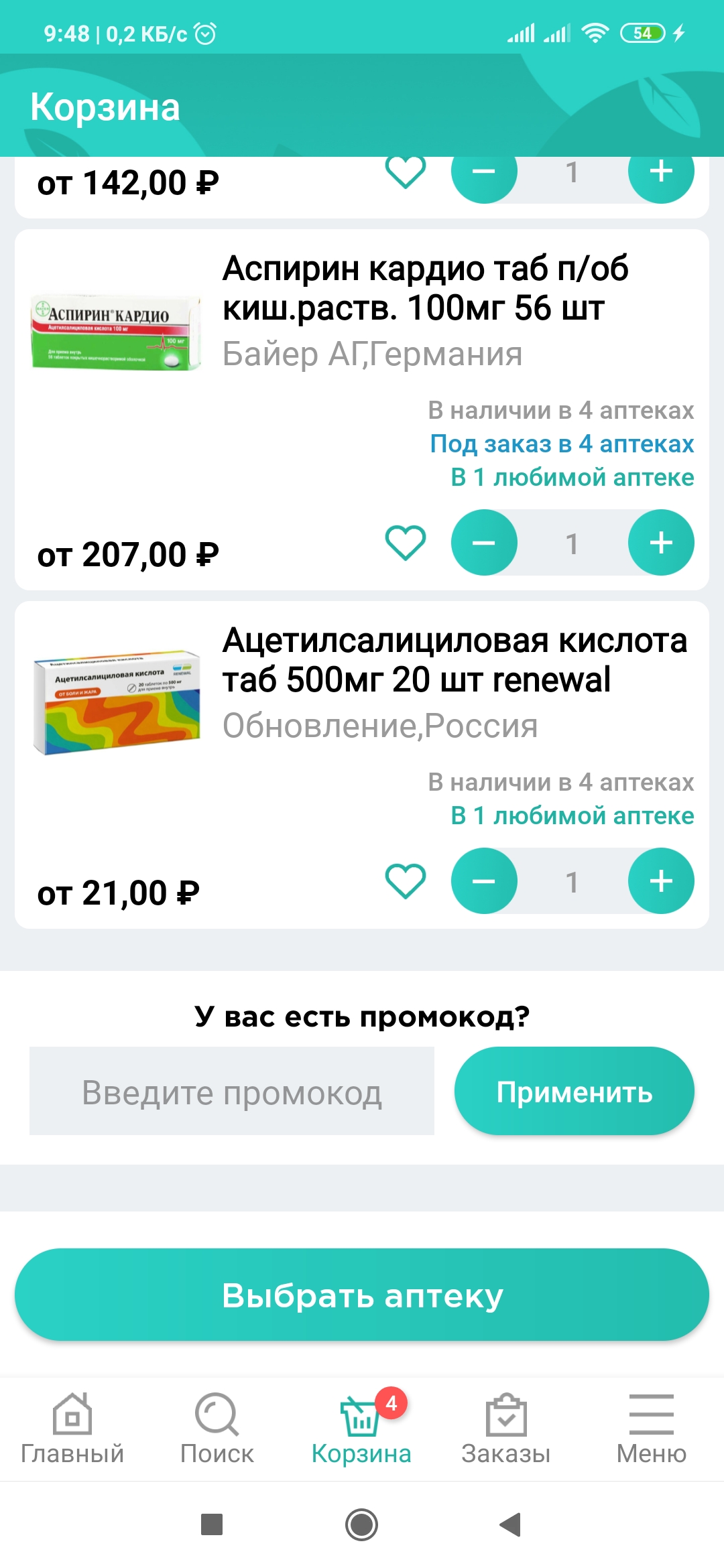This screenshot has width=724, height=1568.
Task: Decrease quantity of Ацетилсалициловая кислота
Action: click(484, 880)
